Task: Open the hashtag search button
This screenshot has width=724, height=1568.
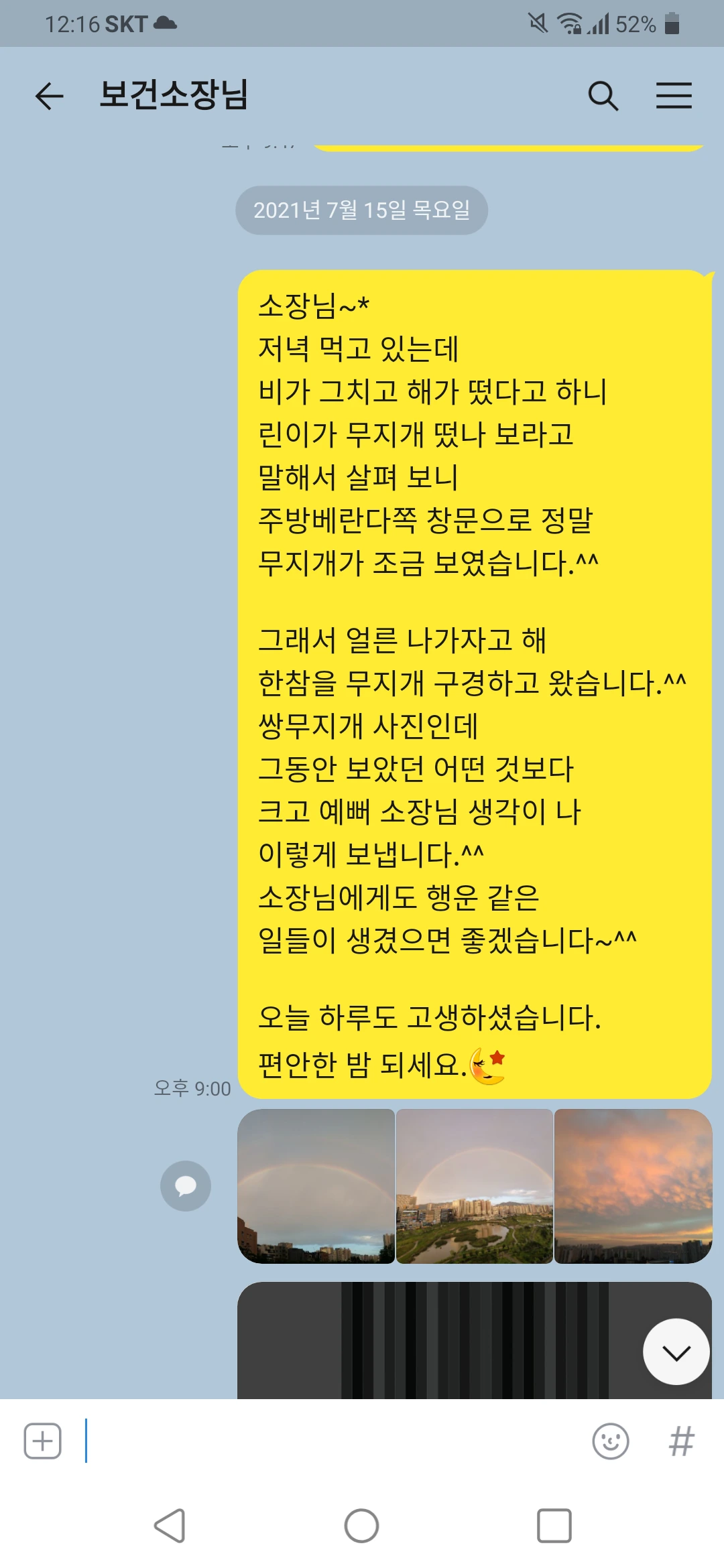Action: 682,1441
